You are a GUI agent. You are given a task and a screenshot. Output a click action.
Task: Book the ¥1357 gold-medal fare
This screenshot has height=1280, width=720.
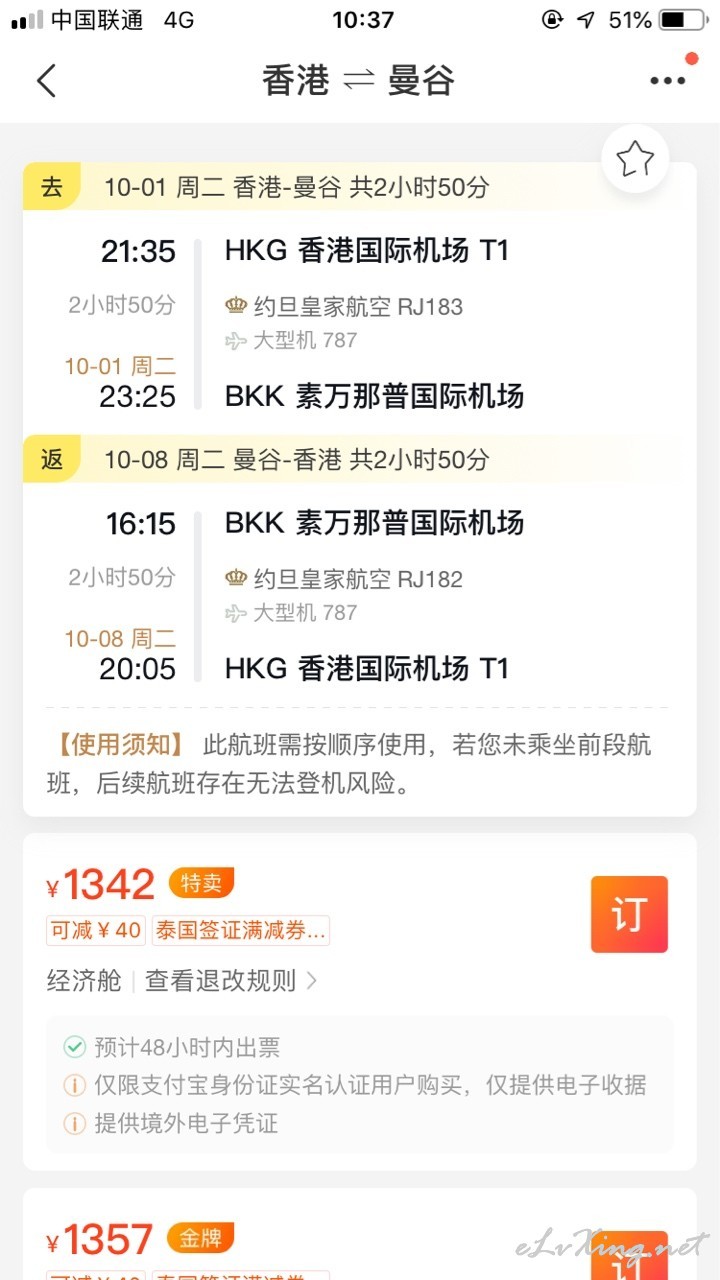click(629, 1256)
